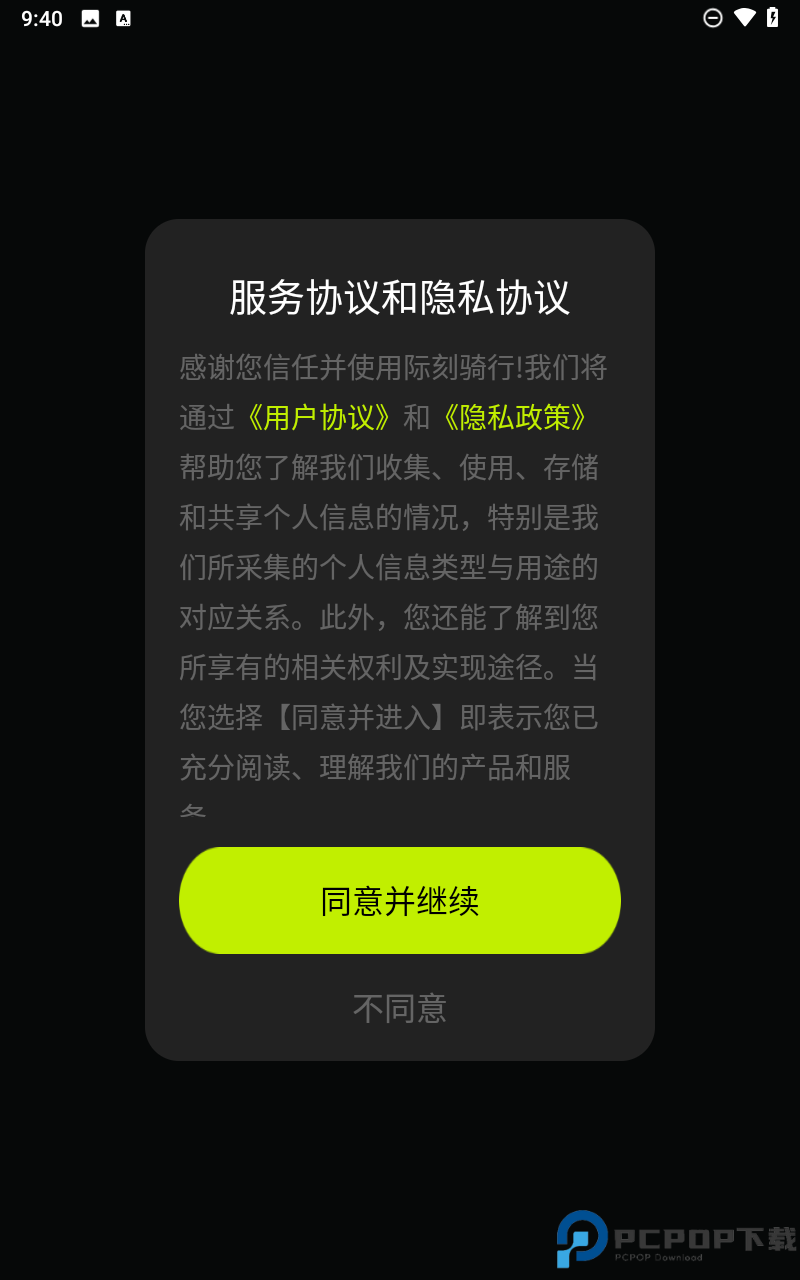Tap the 不同意 disagree option
This screenshot has width=800, height=1280.
point(399,1009)
